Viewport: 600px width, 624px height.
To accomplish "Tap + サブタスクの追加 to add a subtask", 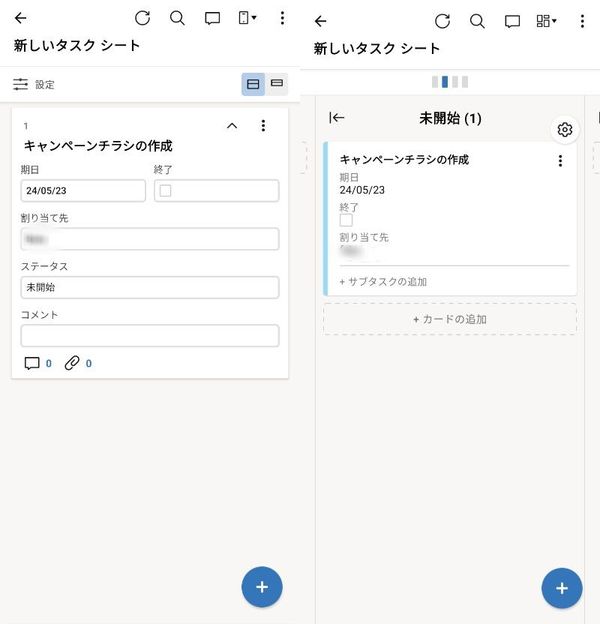I will (383, 282).
